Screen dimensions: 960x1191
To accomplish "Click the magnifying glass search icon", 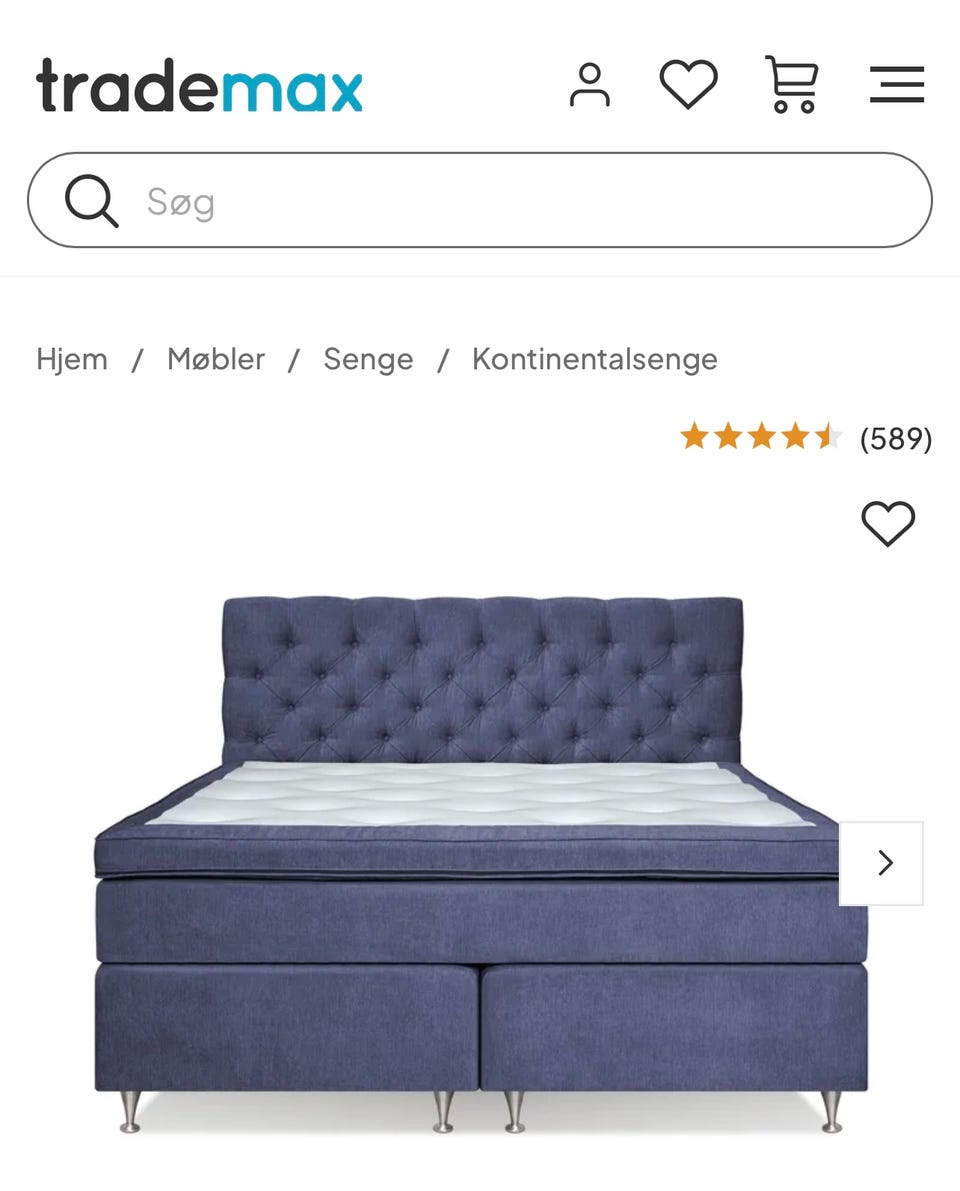I will point(92,200).
